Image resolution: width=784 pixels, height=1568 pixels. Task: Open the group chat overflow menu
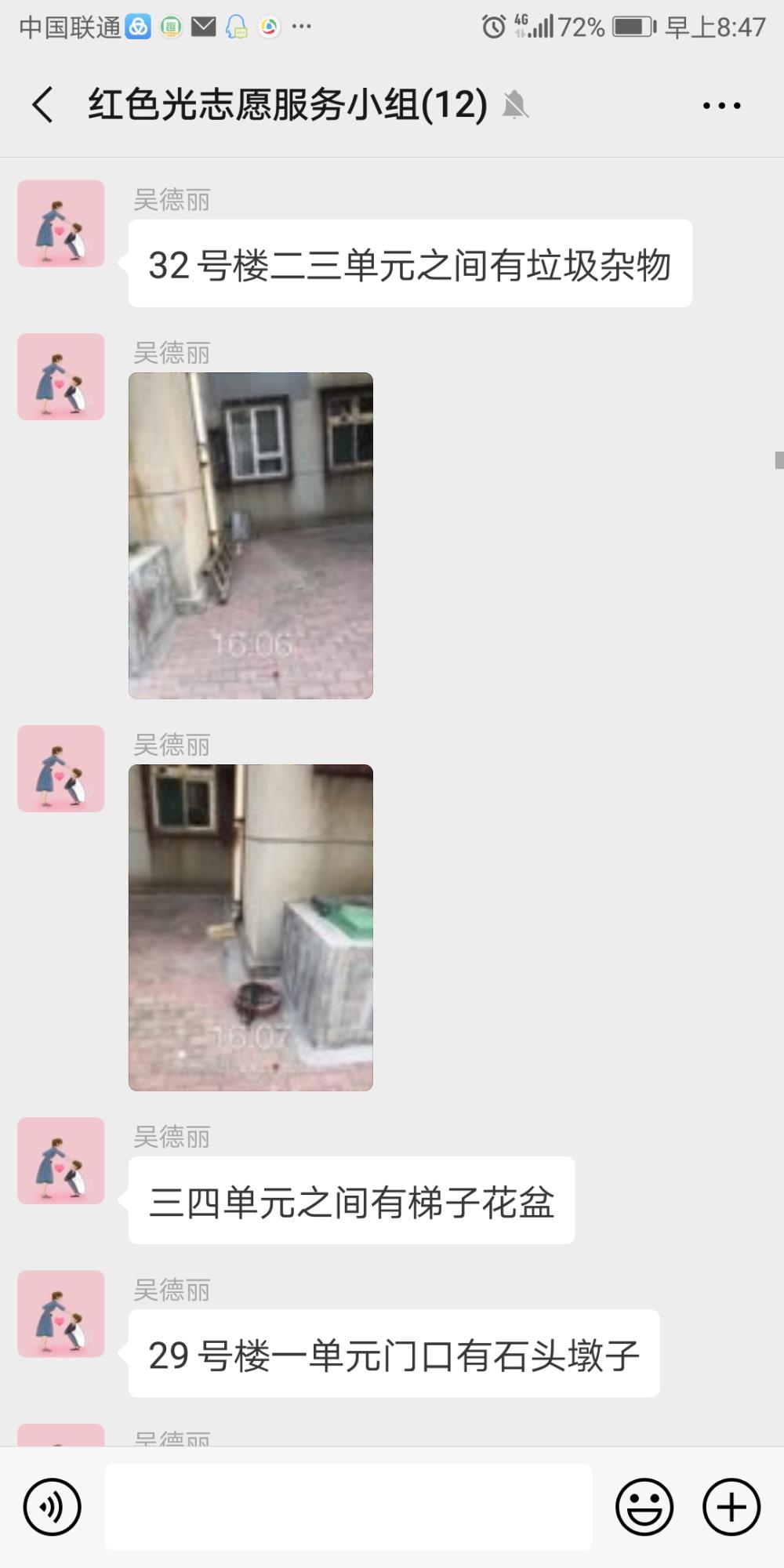tap(721, 105)
